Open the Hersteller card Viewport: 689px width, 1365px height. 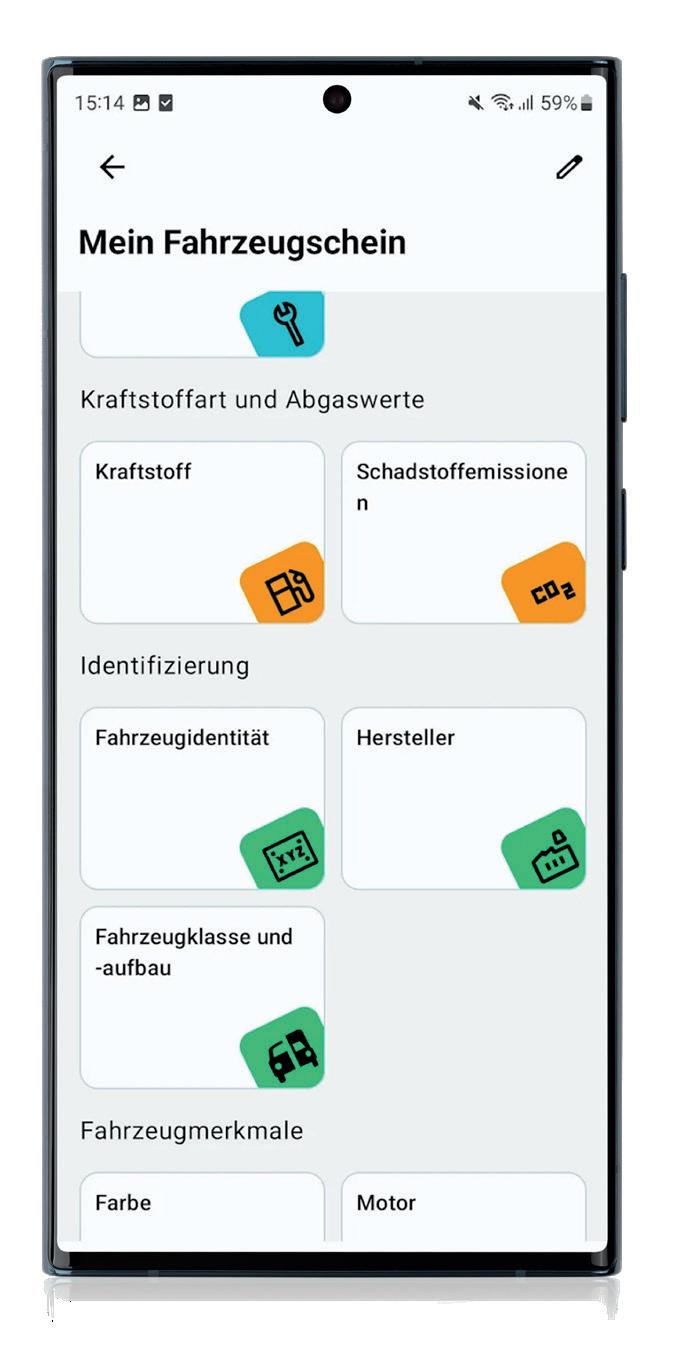tap(463, 798)
